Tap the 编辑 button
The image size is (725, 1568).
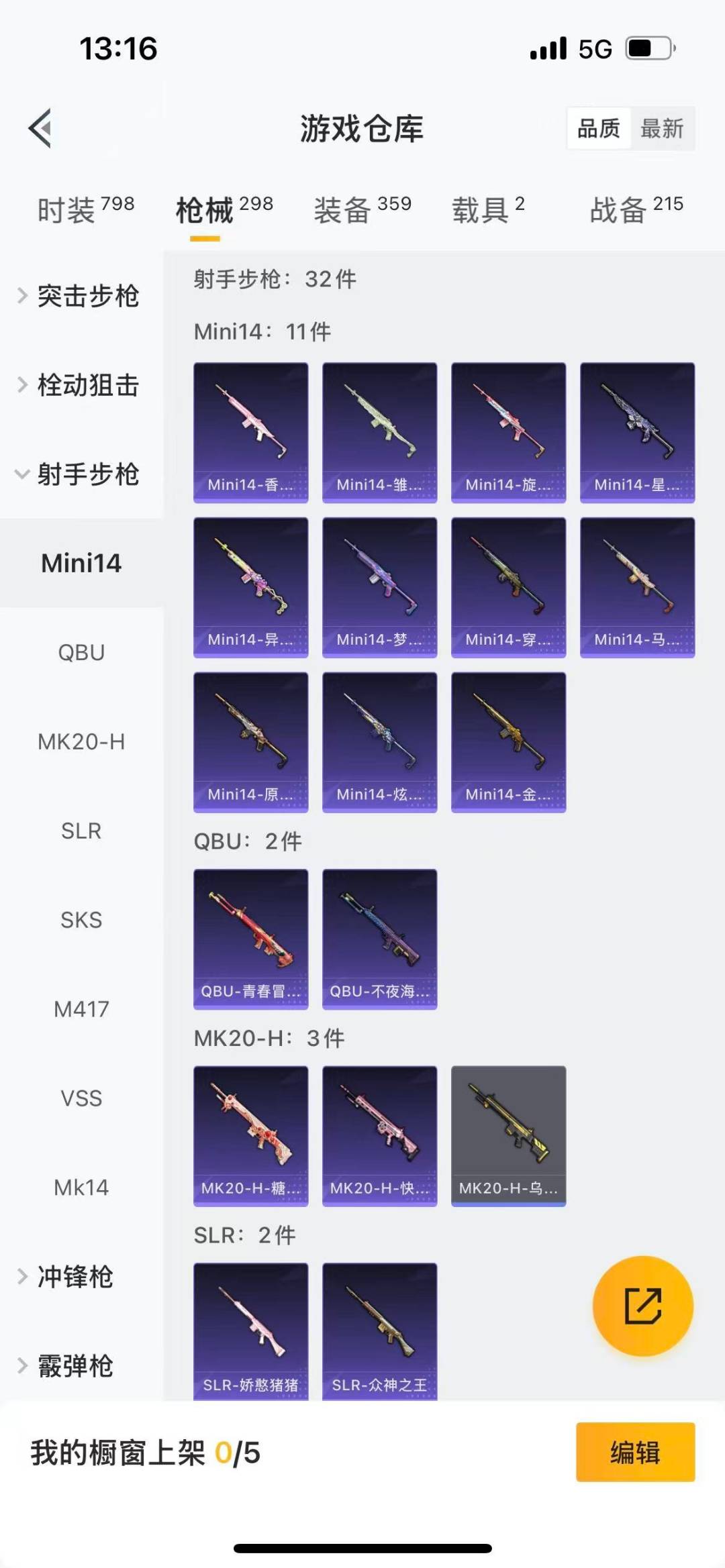tap(635, 1452)
